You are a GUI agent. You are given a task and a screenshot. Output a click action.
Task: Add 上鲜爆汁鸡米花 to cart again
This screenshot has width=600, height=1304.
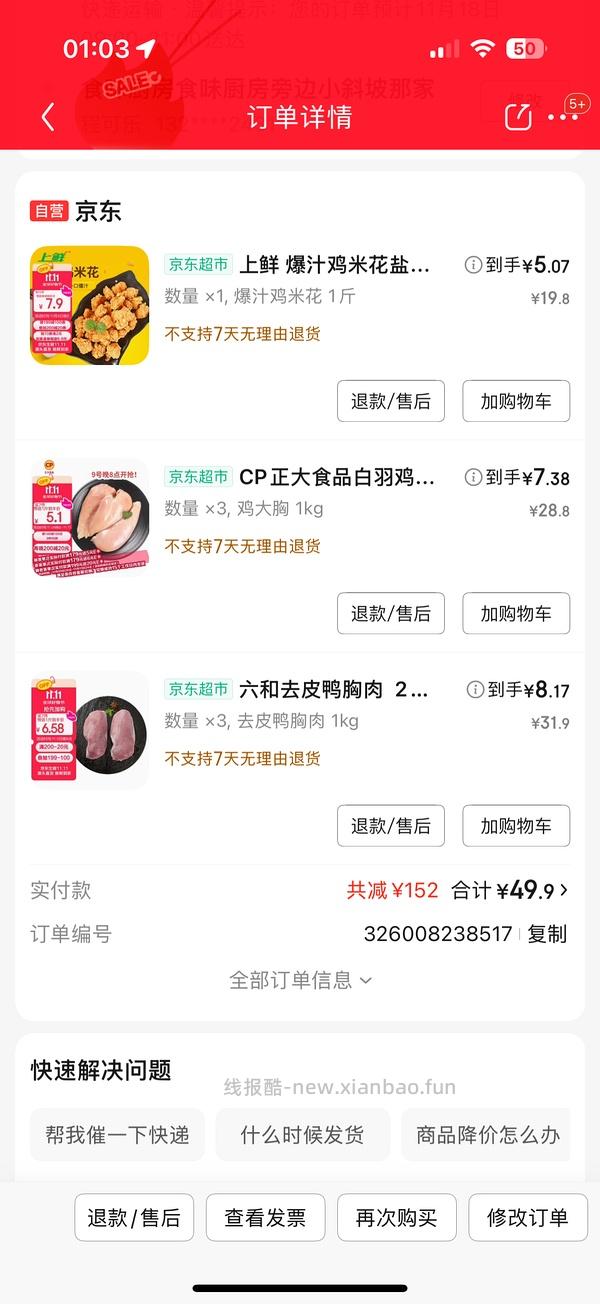515,401
